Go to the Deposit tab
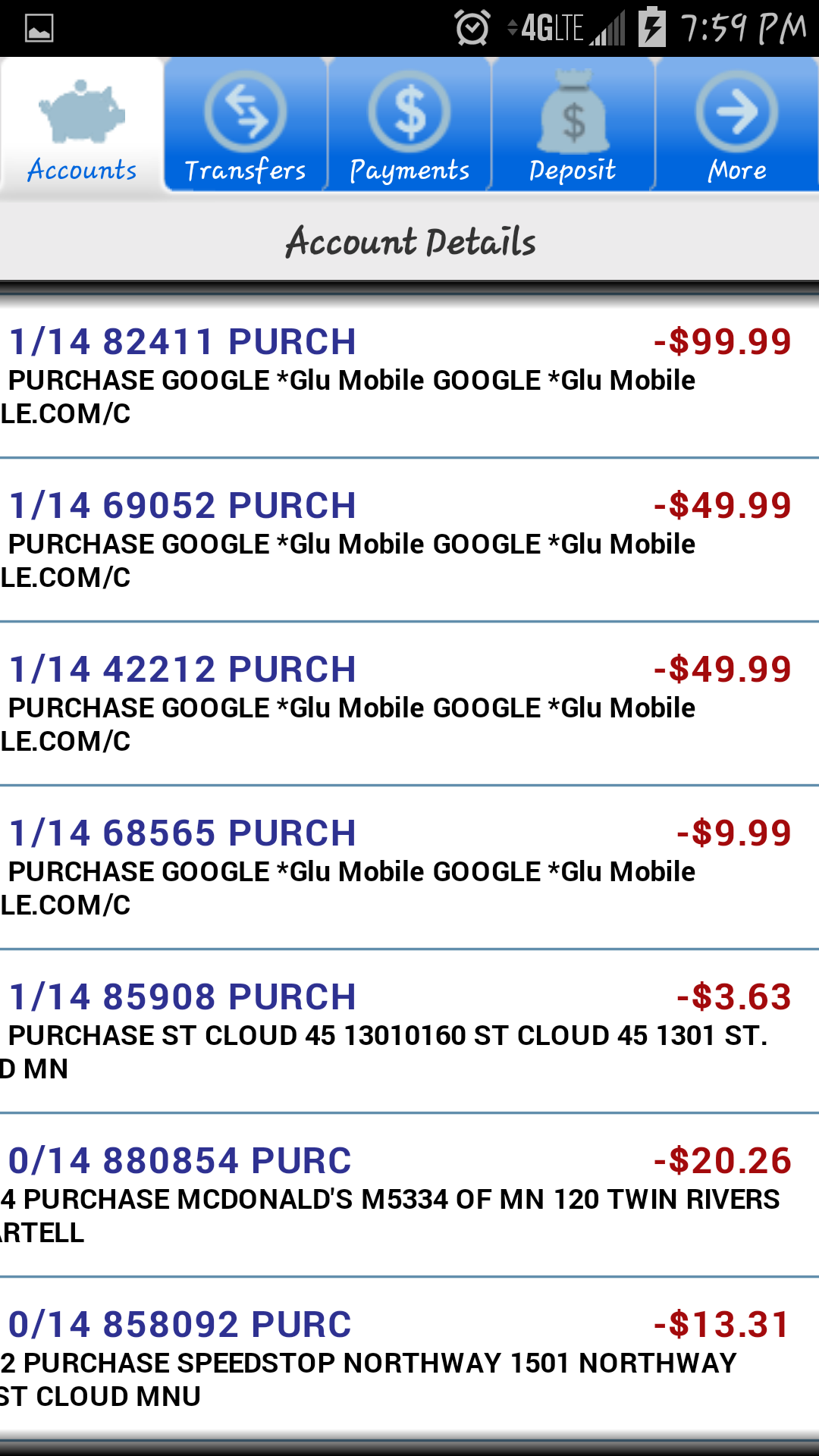The width and height of the screenshot is (819, 1456). point(573,125)
